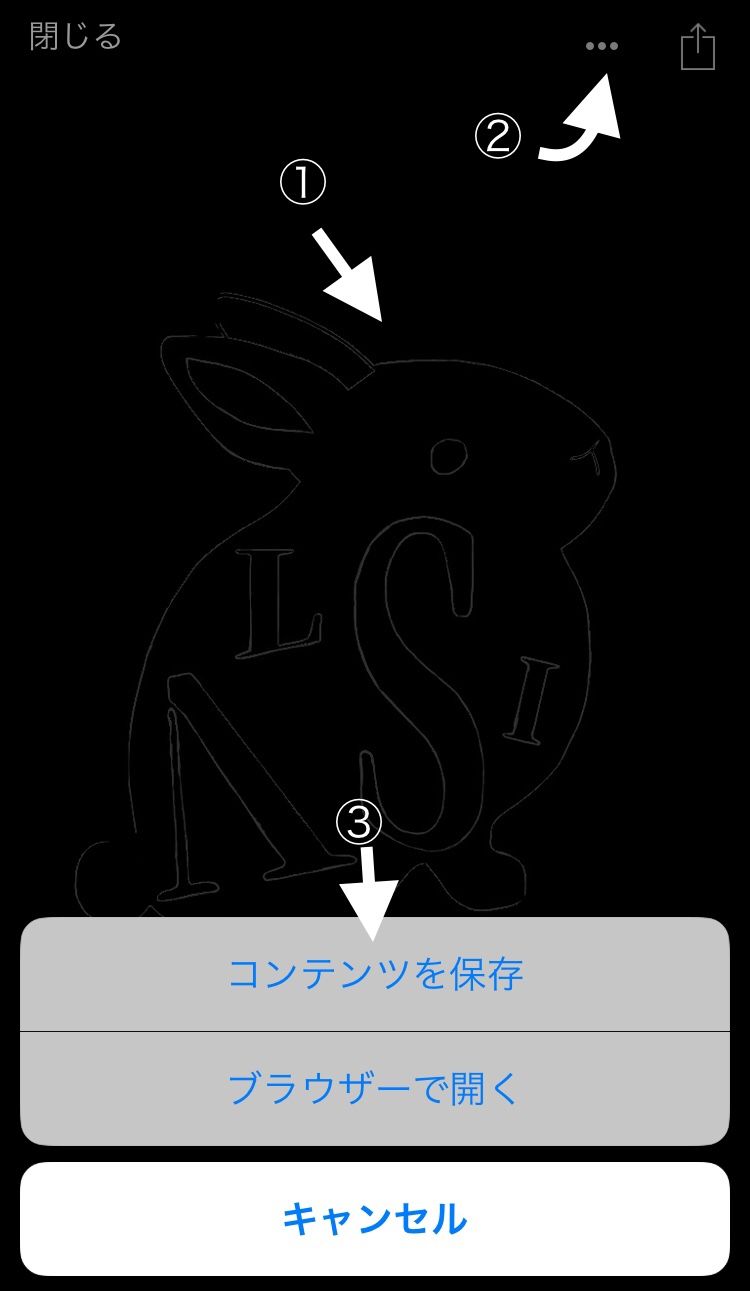Select コンテンツを保存 to save content

coord(375,974)
